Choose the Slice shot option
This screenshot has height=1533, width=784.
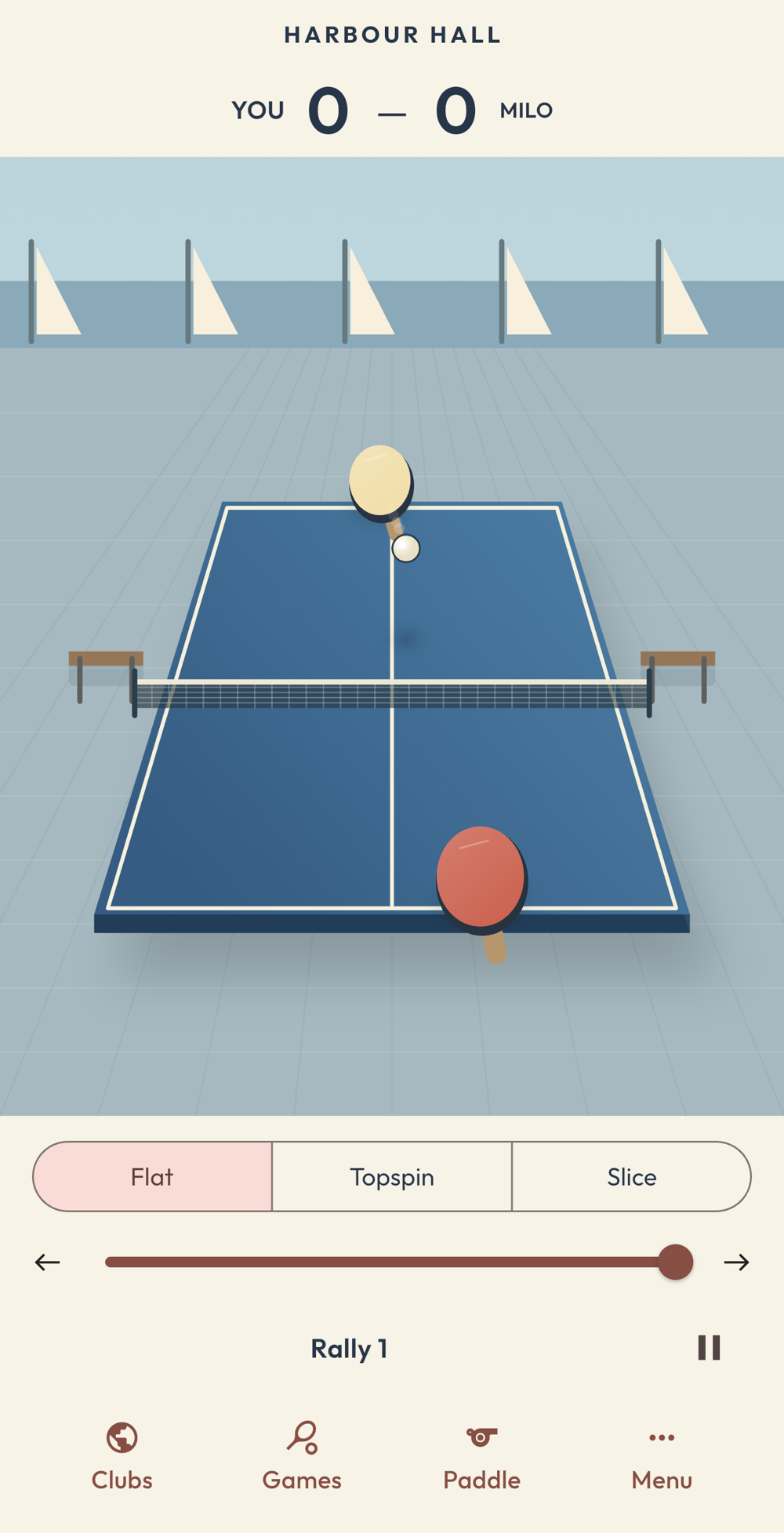click(x=632, y=1176)
